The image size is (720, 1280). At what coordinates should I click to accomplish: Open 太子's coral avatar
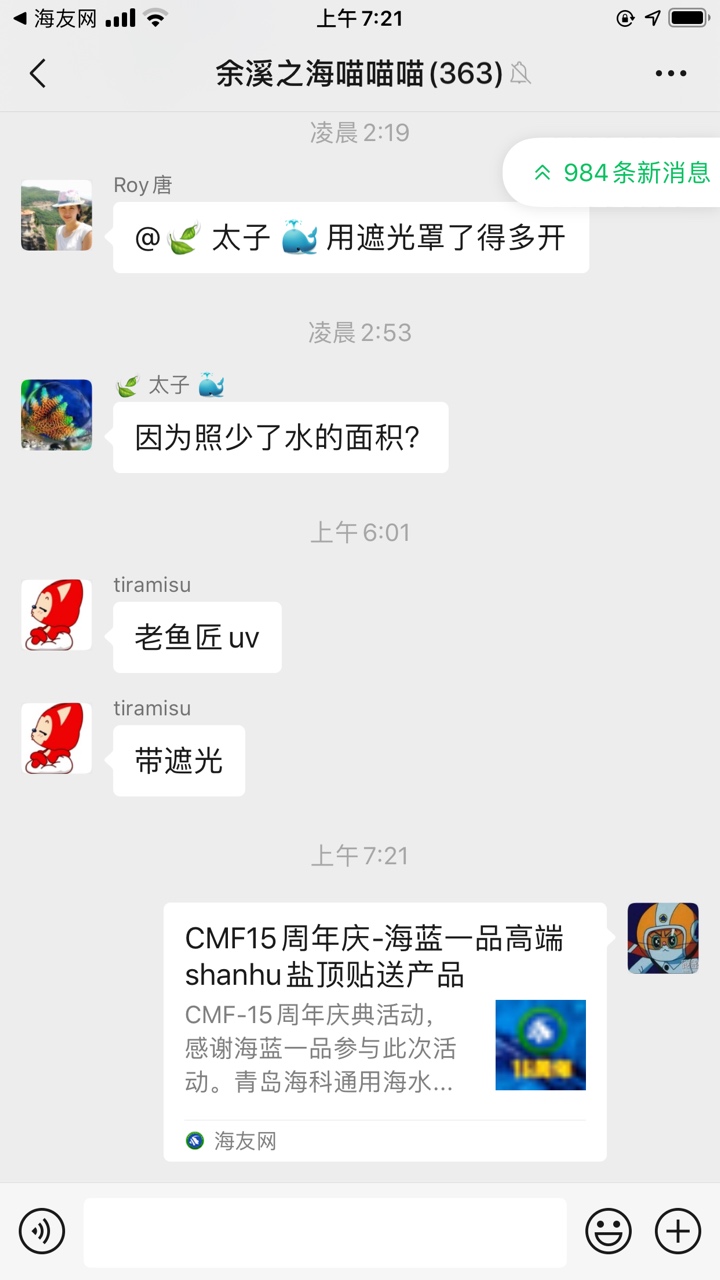(57, 415)
